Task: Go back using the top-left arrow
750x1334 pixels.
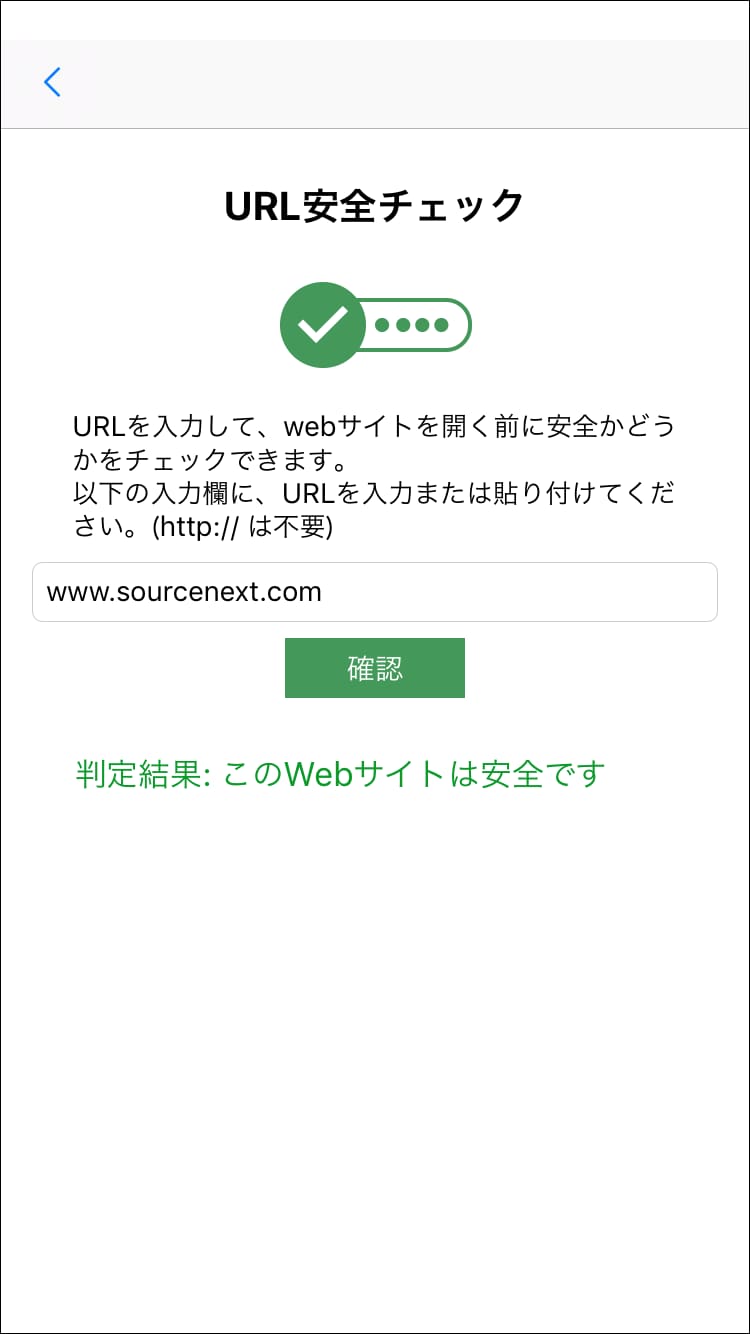Action: pyautogui.click(x=52, y=82)
